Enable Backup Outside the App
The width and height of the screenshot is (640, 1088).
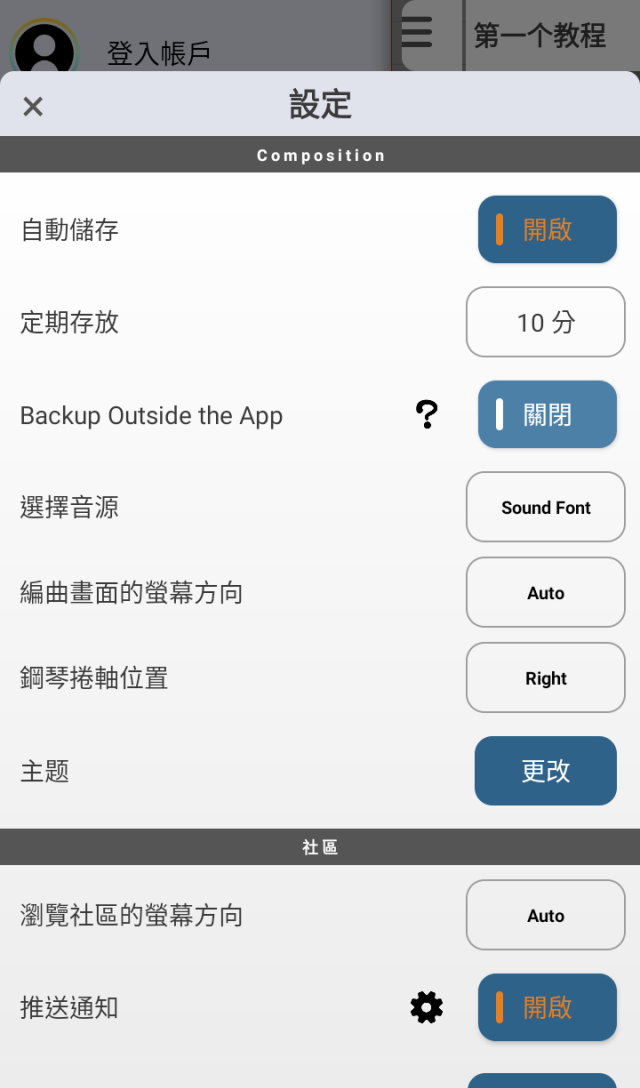tap(547, 414)
